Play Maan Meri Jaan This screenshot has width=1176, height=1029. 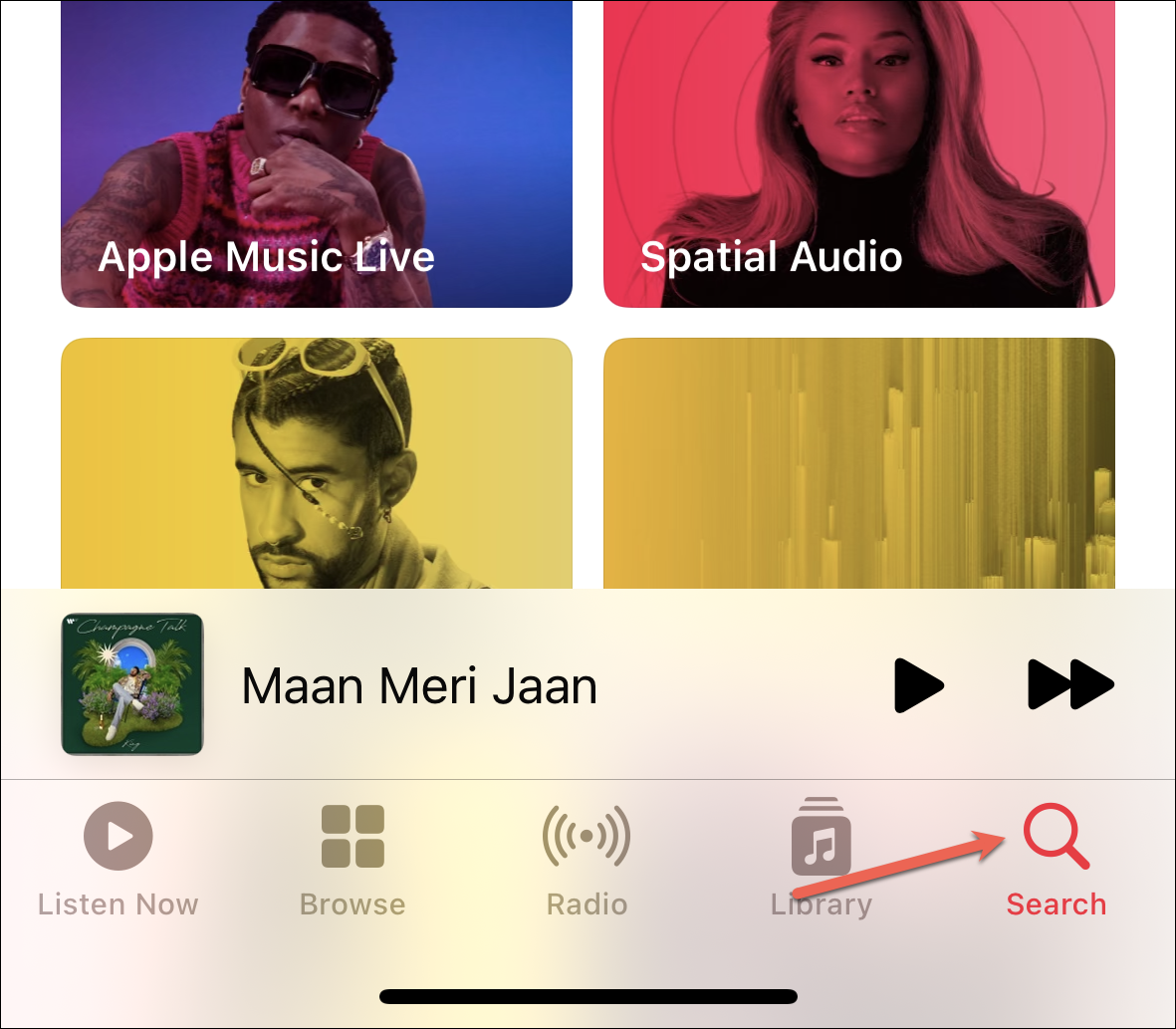(x=918, y=685)
